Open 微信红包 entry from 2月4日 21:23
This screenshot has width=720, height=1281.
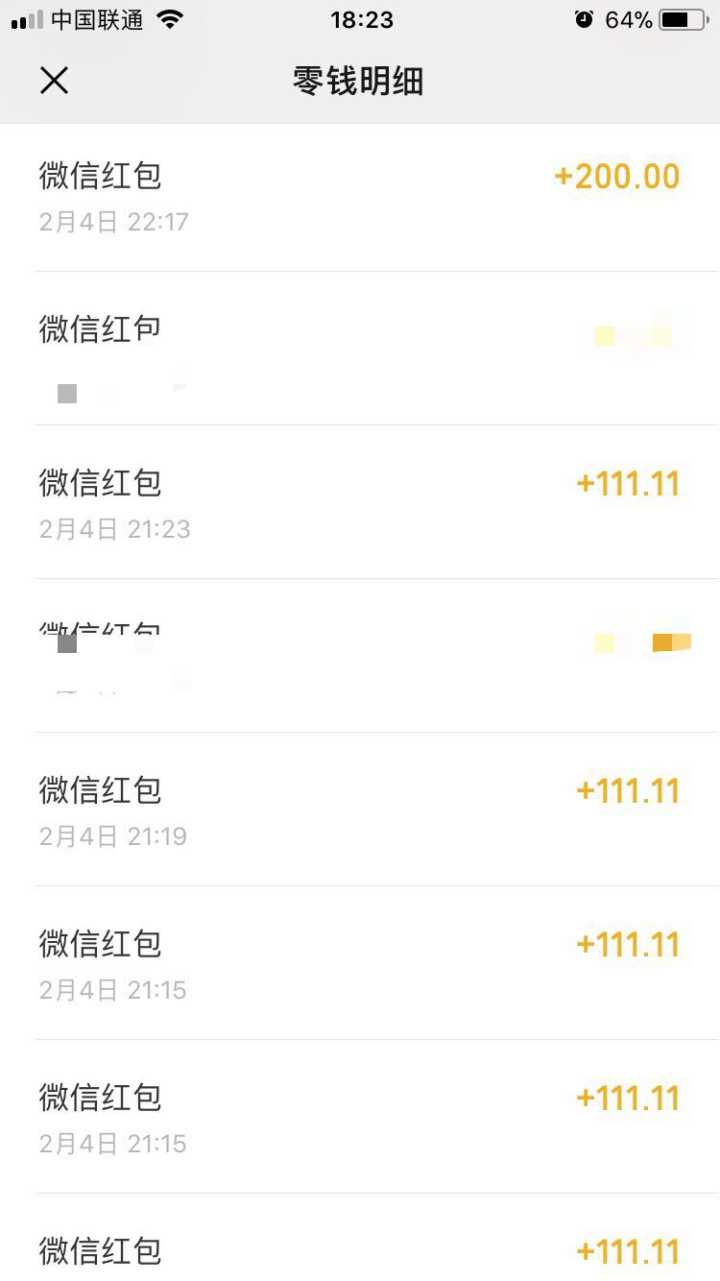(360, 503)
